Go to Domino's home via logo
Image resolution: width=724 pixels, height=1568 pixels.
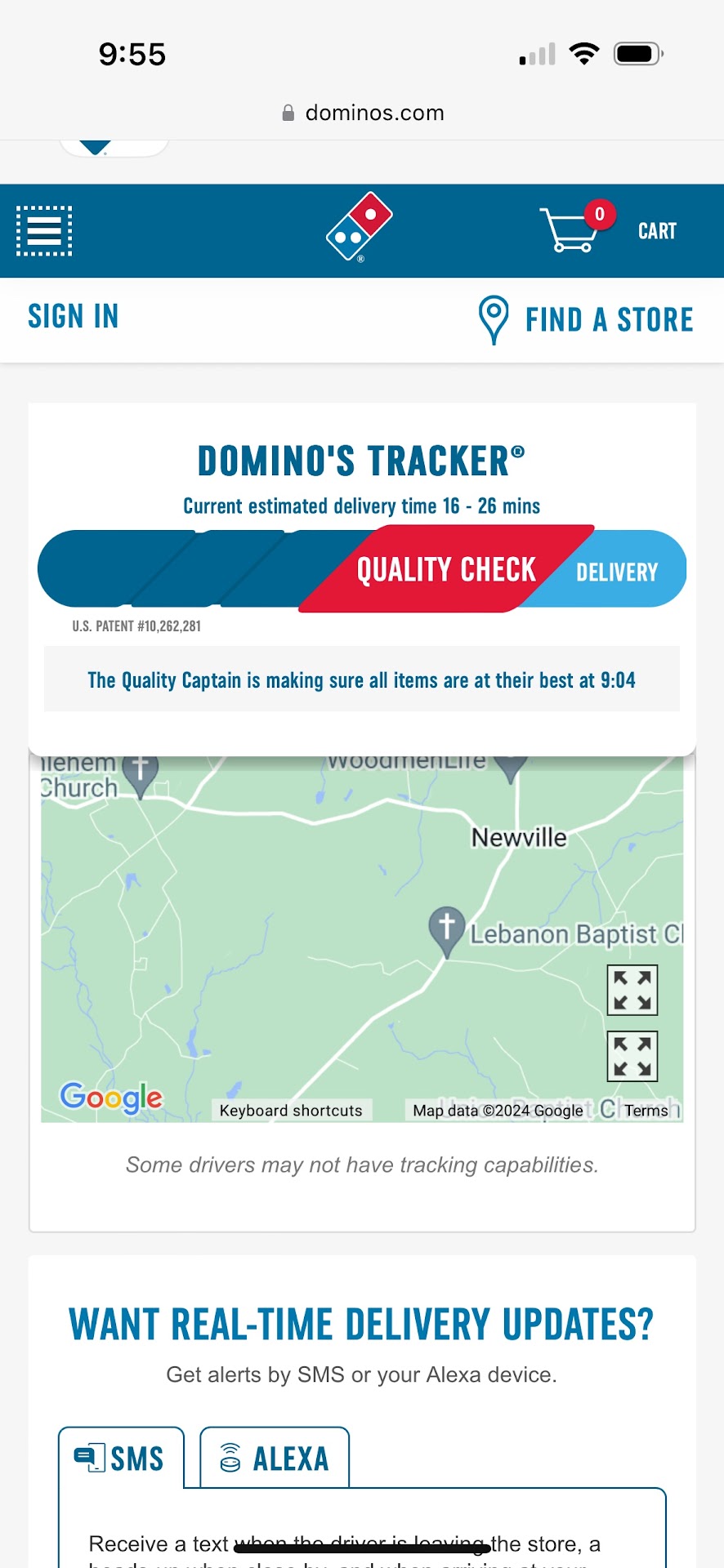tap(360, 227)
